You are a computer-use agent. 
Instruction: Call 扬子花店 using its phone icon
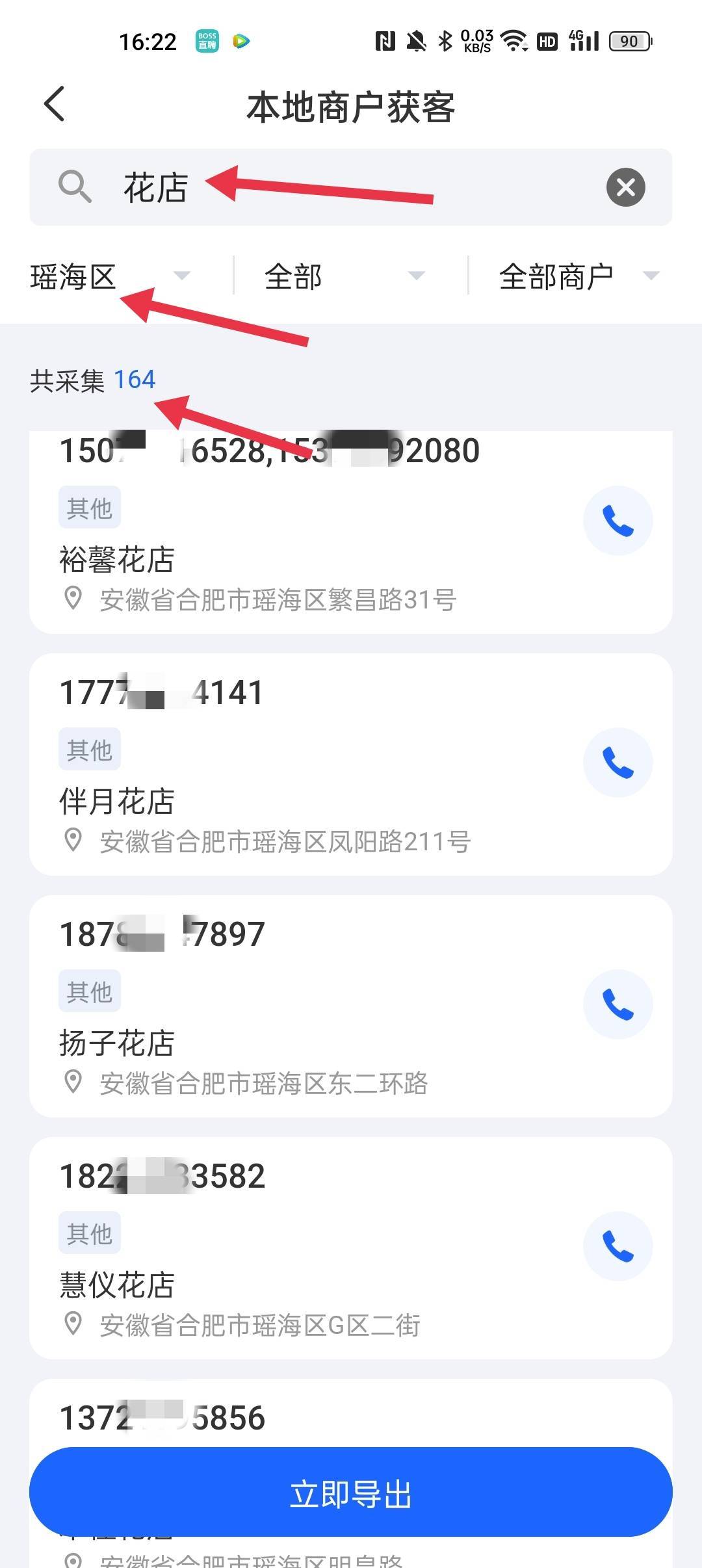pos(618,1004)
